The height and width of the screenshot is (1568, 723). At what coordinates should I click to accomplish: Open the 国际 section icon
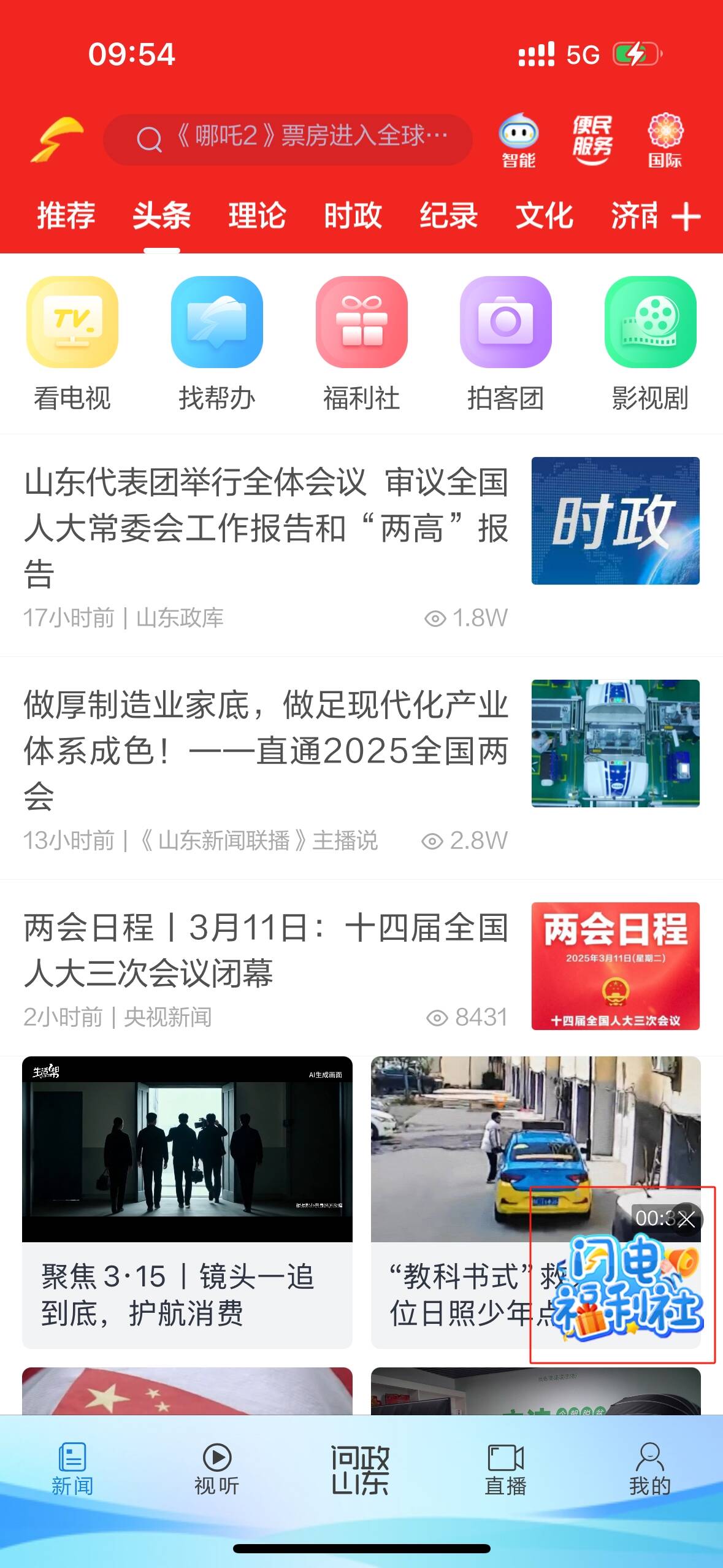coord(665,140)
